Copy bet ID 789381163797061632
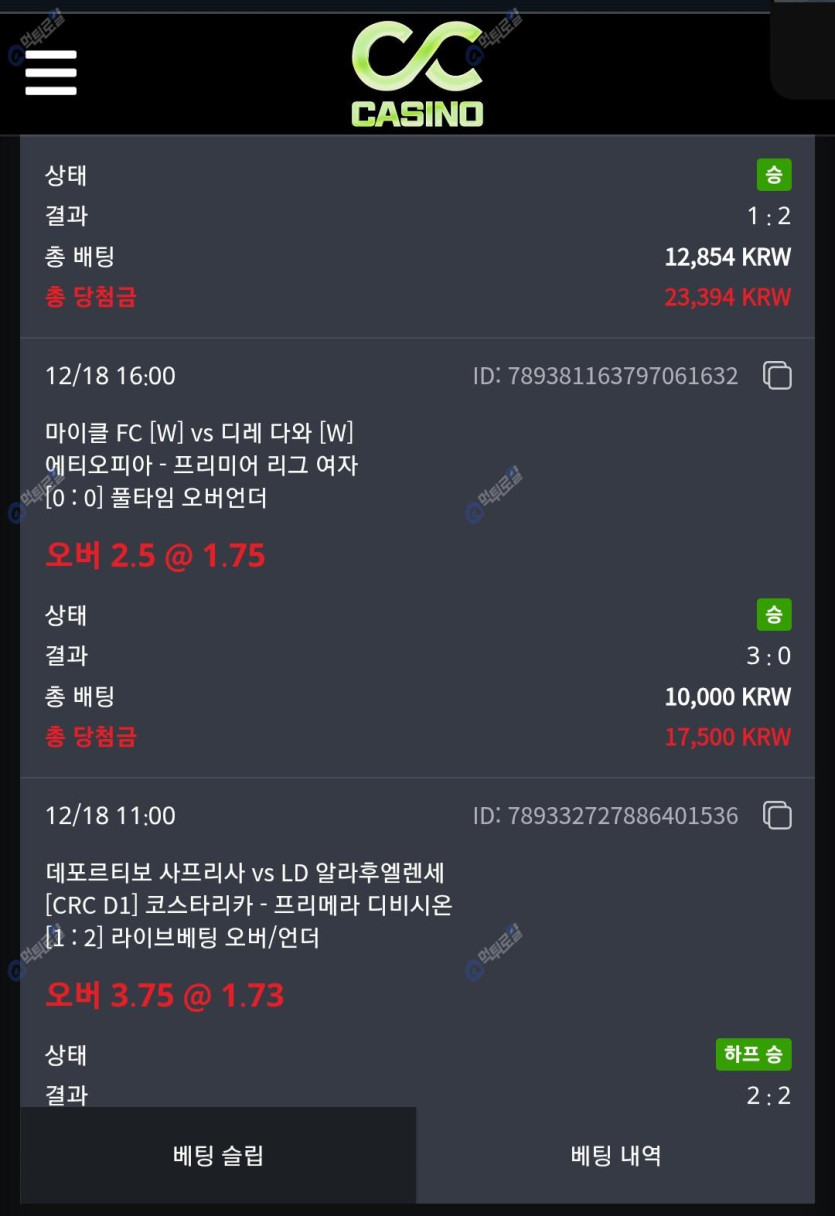Screen dimensions: 835x1216 (777, 376)
